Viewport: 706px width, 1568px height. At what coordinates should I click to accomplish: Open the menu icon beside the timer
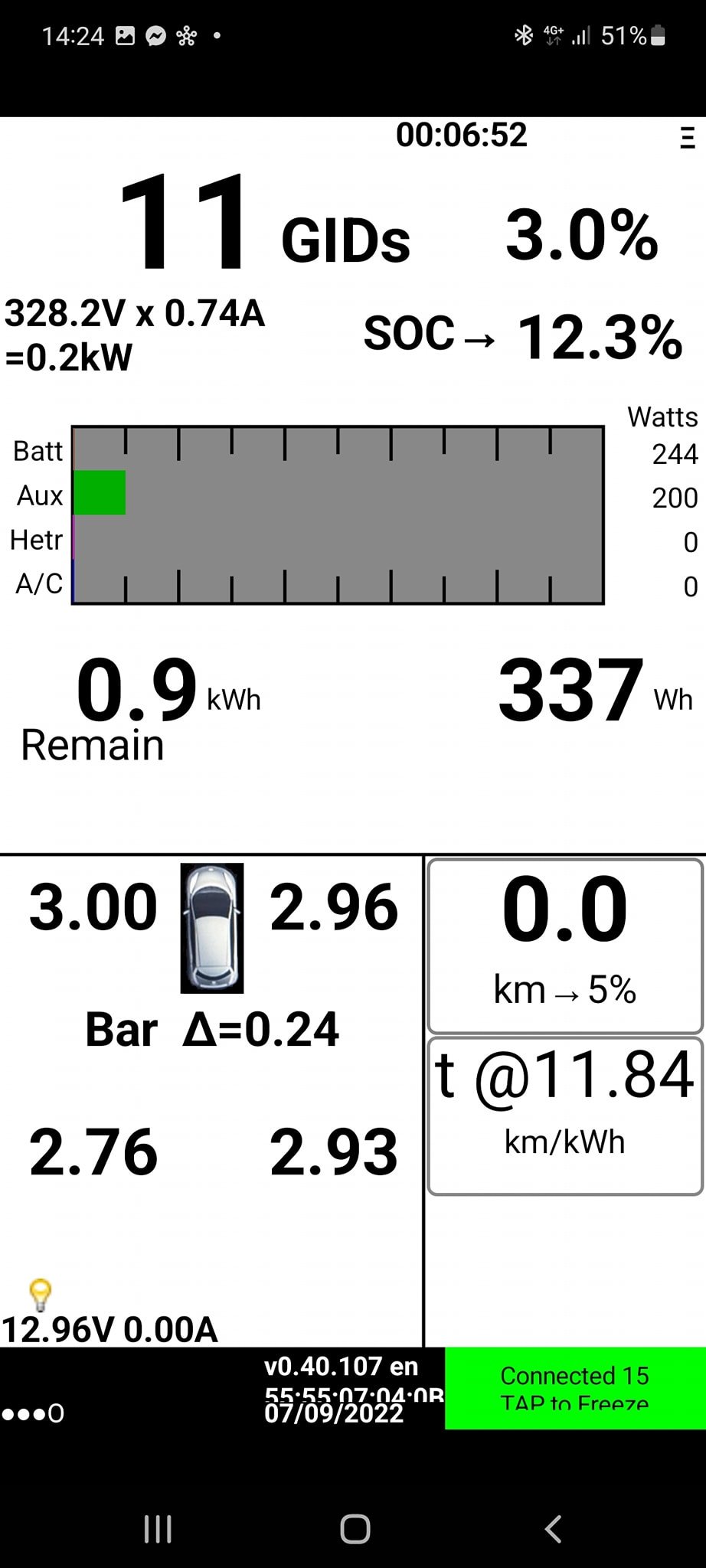687,138
